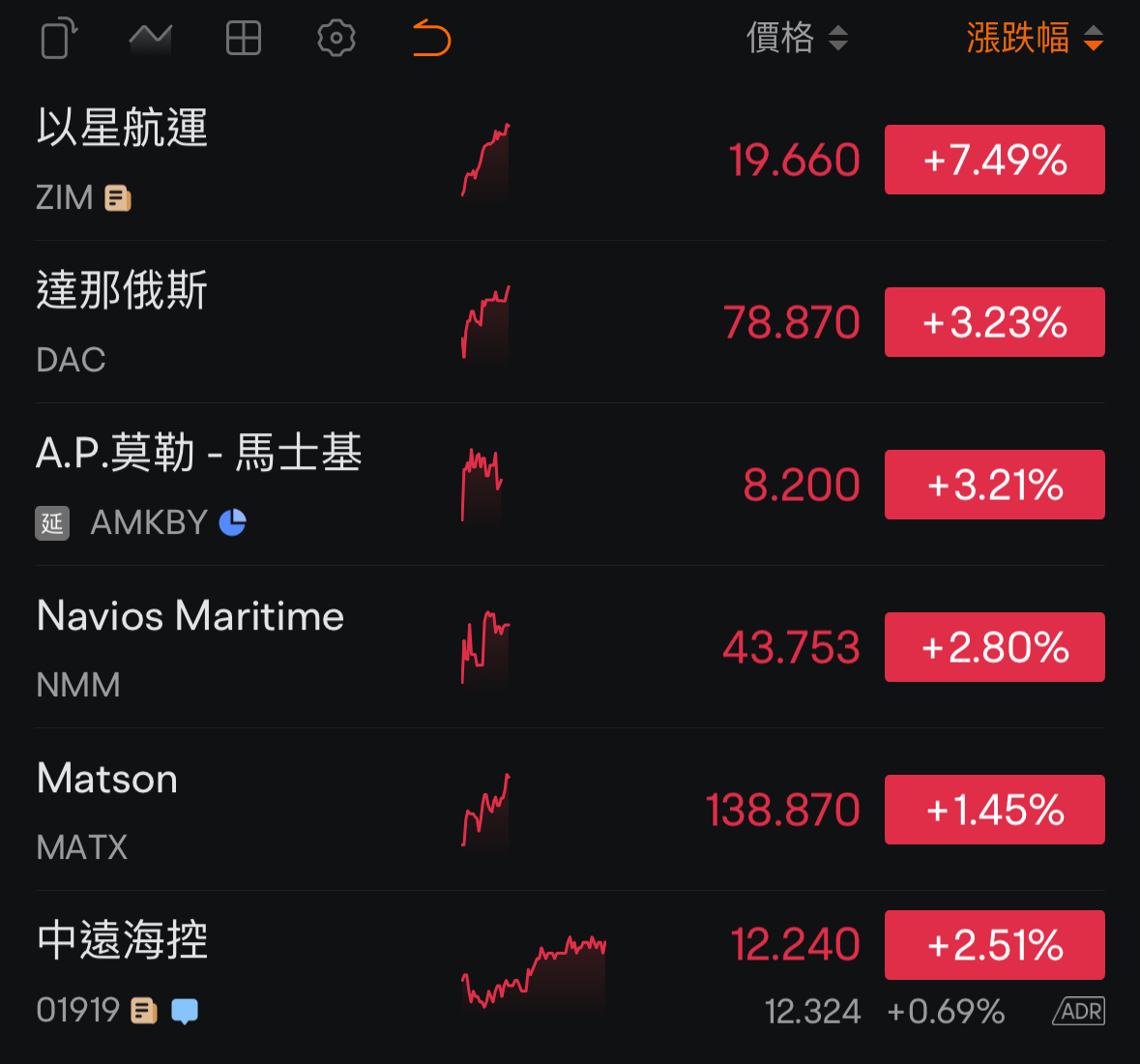Open the Navios Maritime NMM row
This screenshot has height=1064, width=1140.
coord(290,647)
